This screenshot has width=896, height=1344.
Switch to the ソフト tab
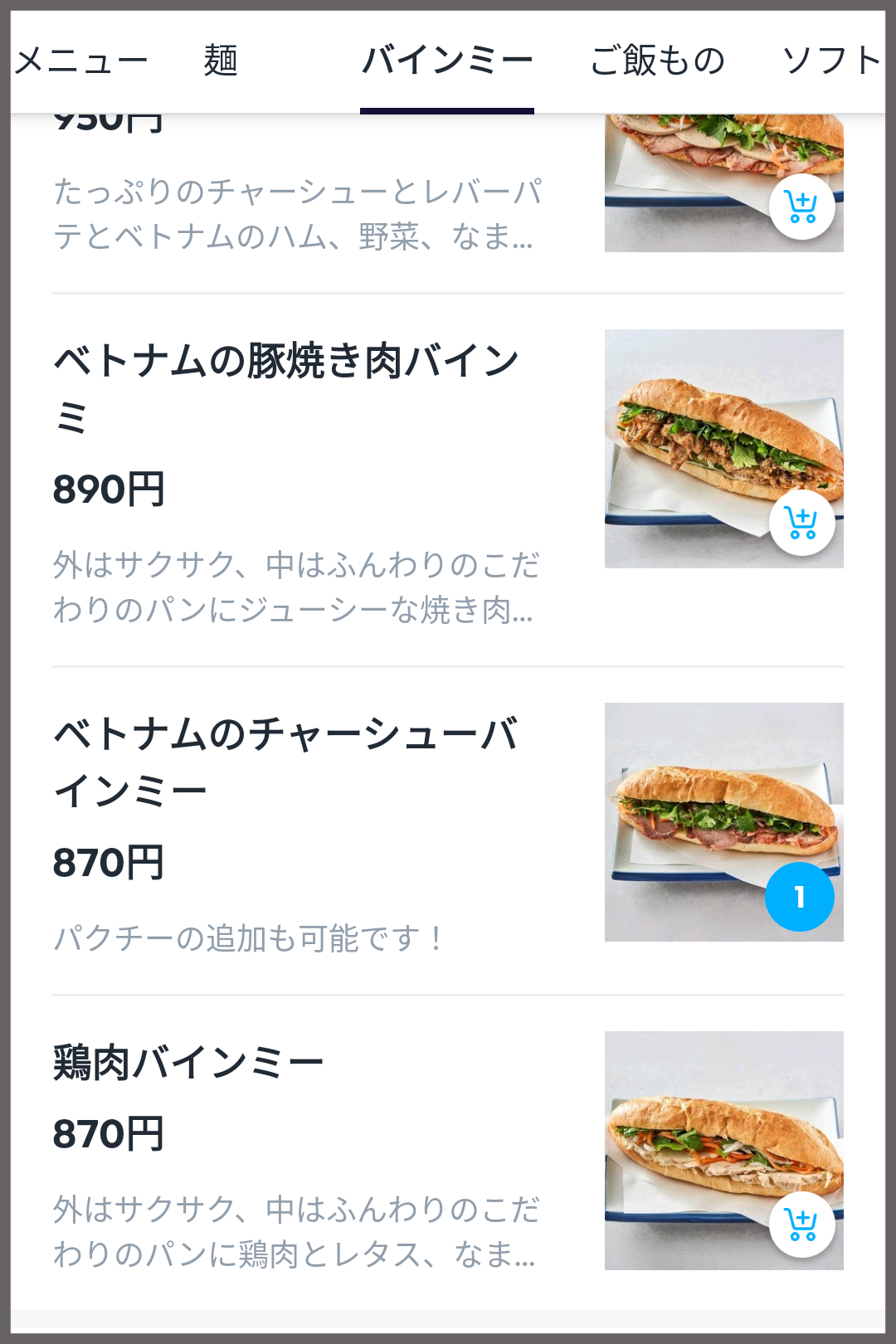[x=831, y=61]
